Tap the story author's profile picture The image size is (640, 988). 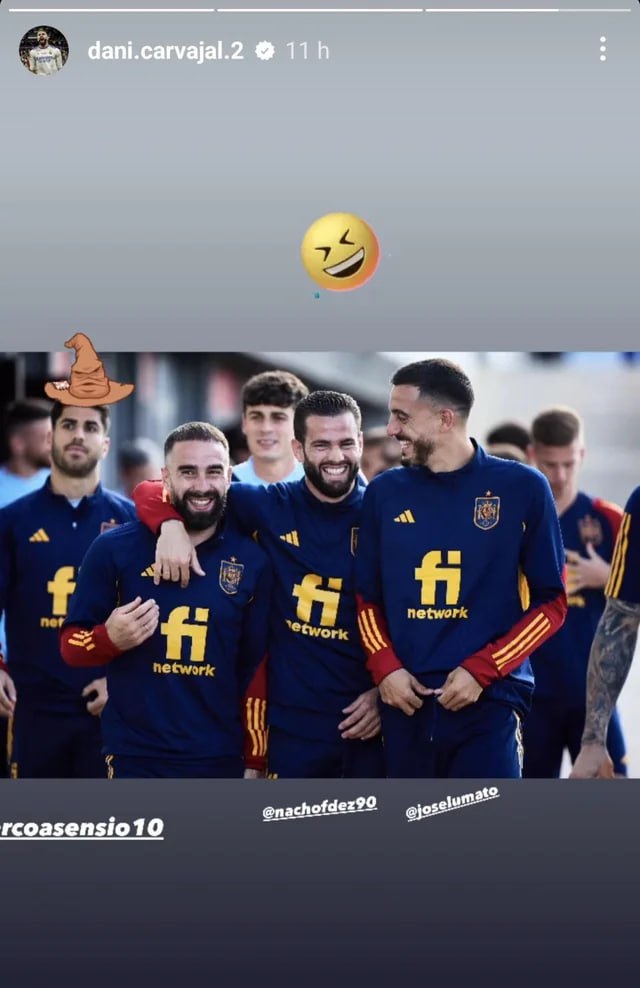coord(43,50)
